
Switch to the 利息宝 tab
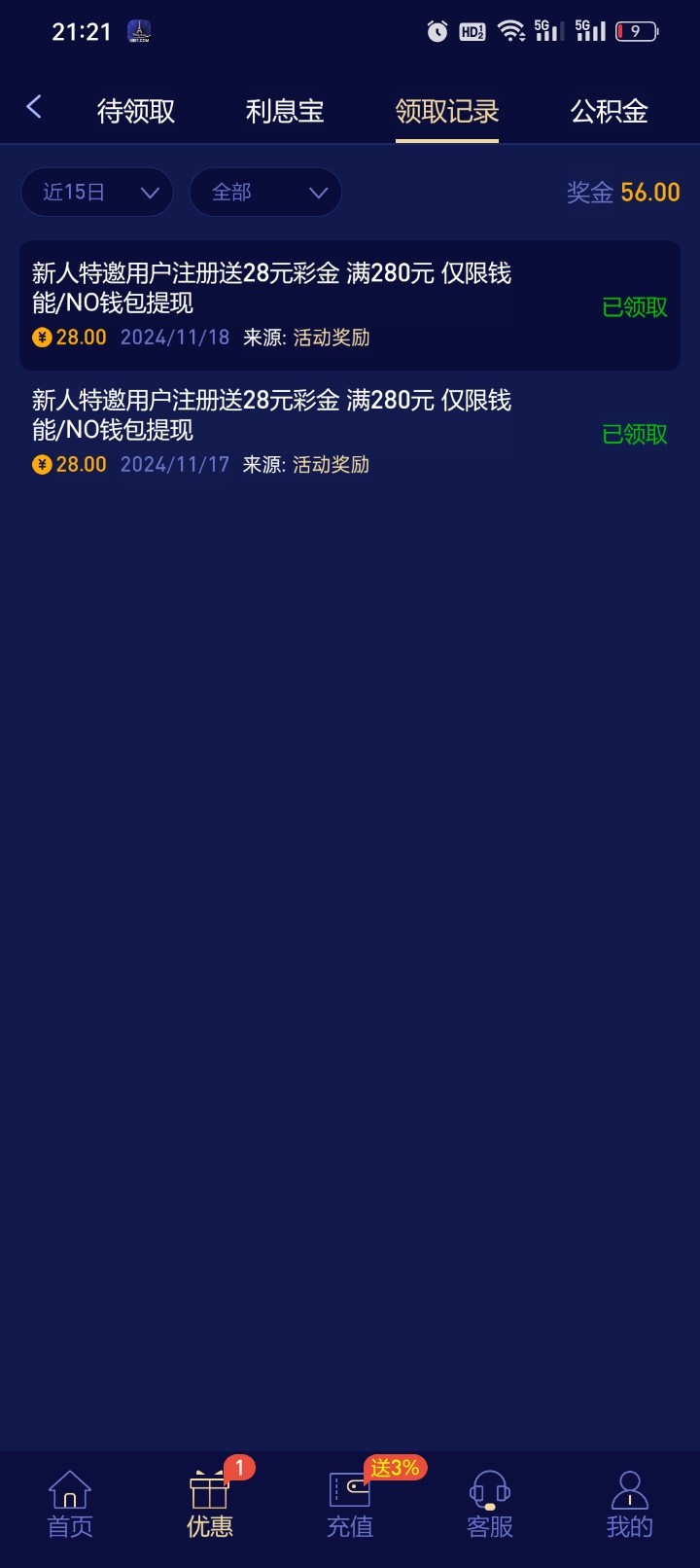285,112
